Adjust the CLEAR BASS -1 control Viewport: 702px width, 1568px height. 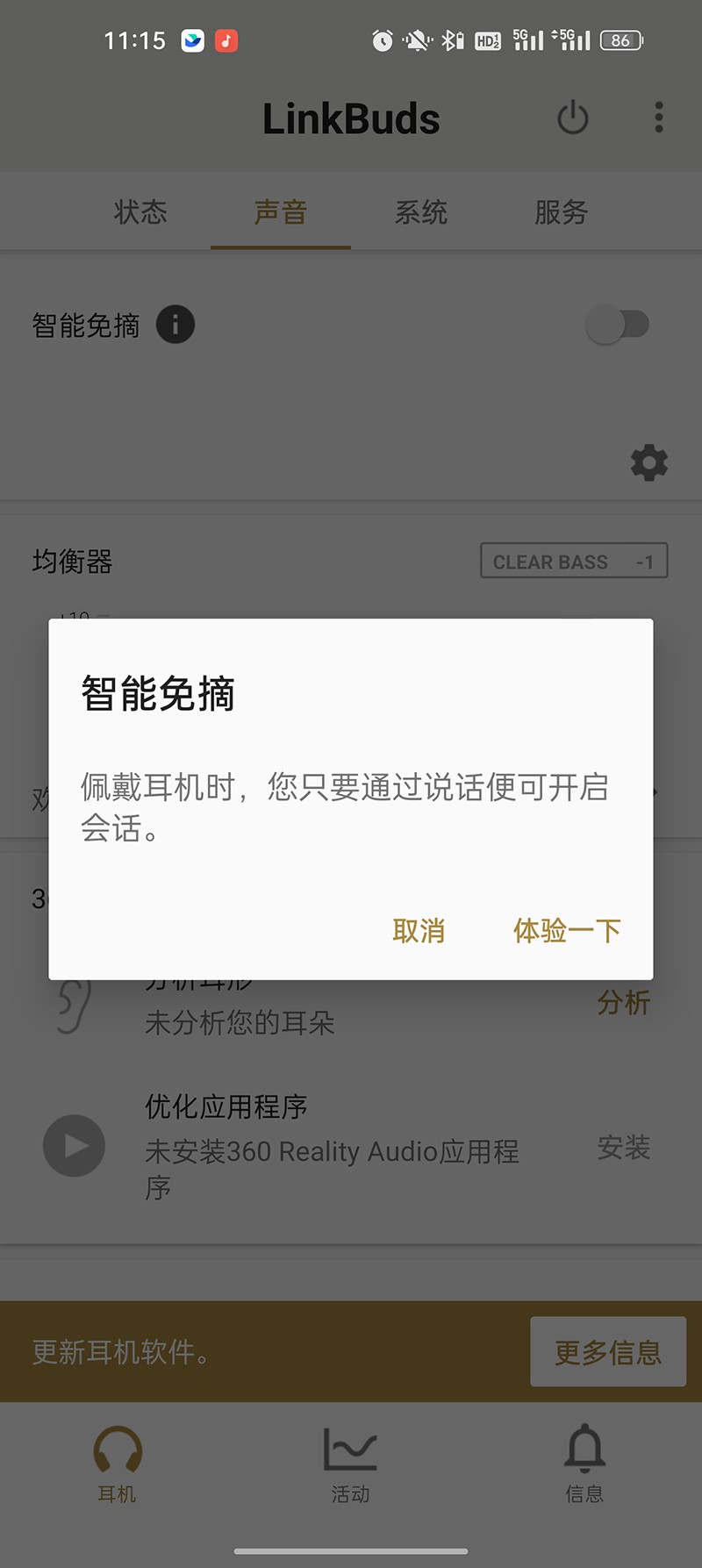click(x=574, y=561)
